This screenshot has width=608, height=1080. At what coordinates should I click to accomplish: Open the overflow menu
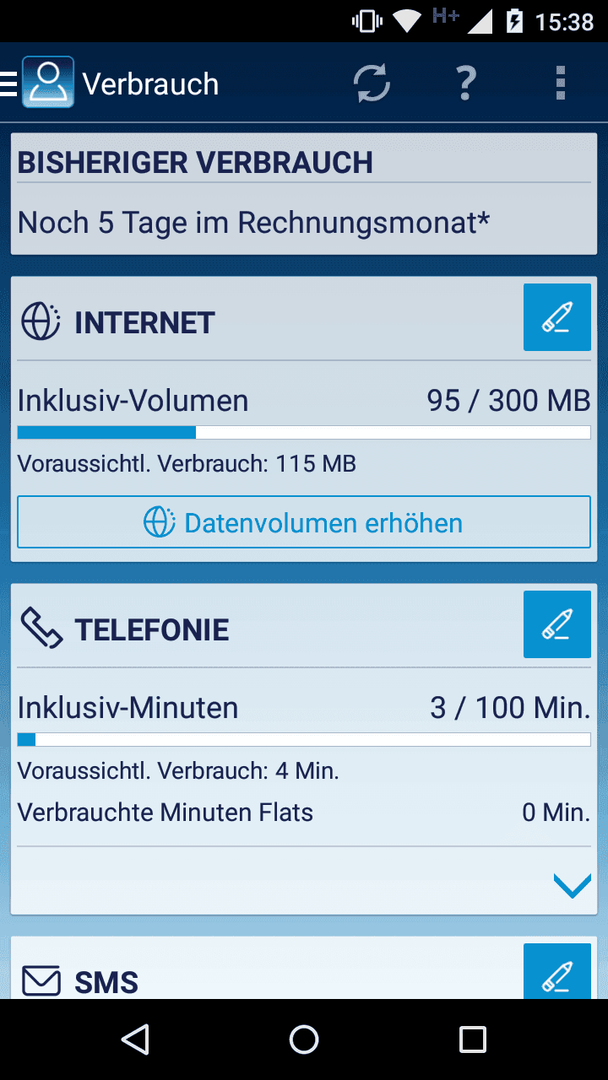pyautogui.click(x=560, y=84)
